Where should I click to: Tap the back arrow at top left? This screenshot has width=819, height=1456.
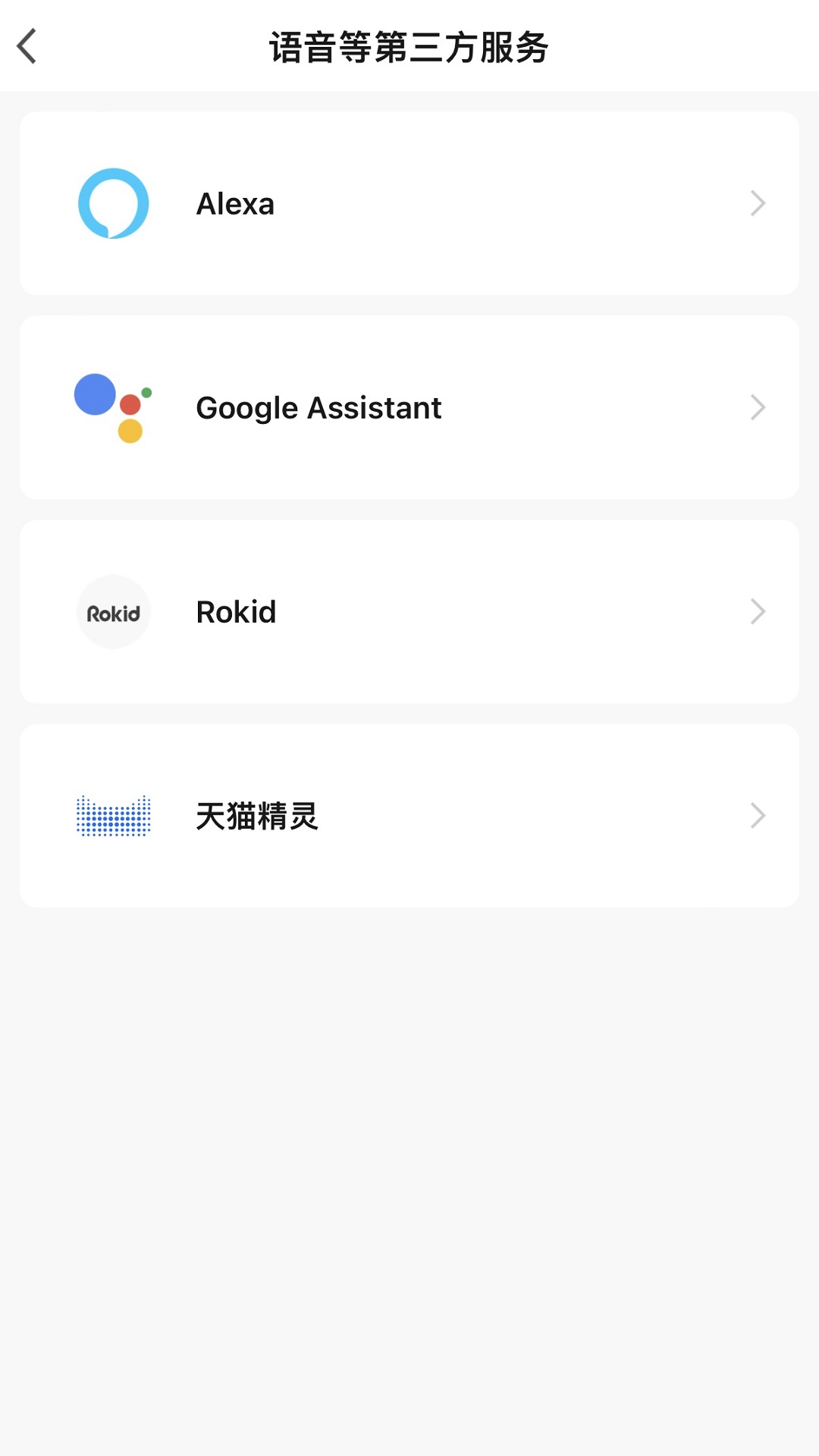(x=27, y=45)
